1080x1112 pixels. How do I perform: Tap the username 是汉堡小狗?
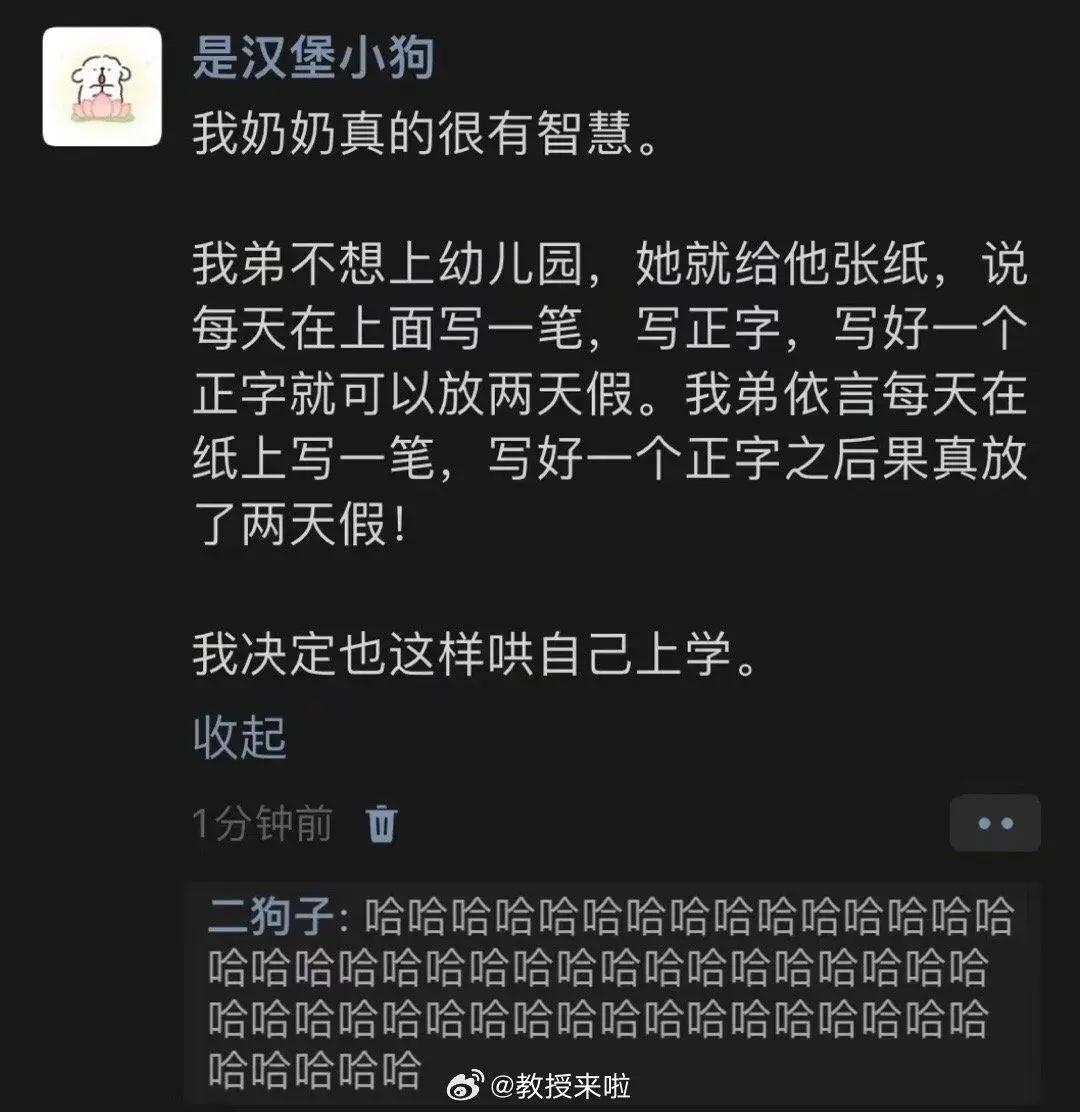(x=313, y=57)
